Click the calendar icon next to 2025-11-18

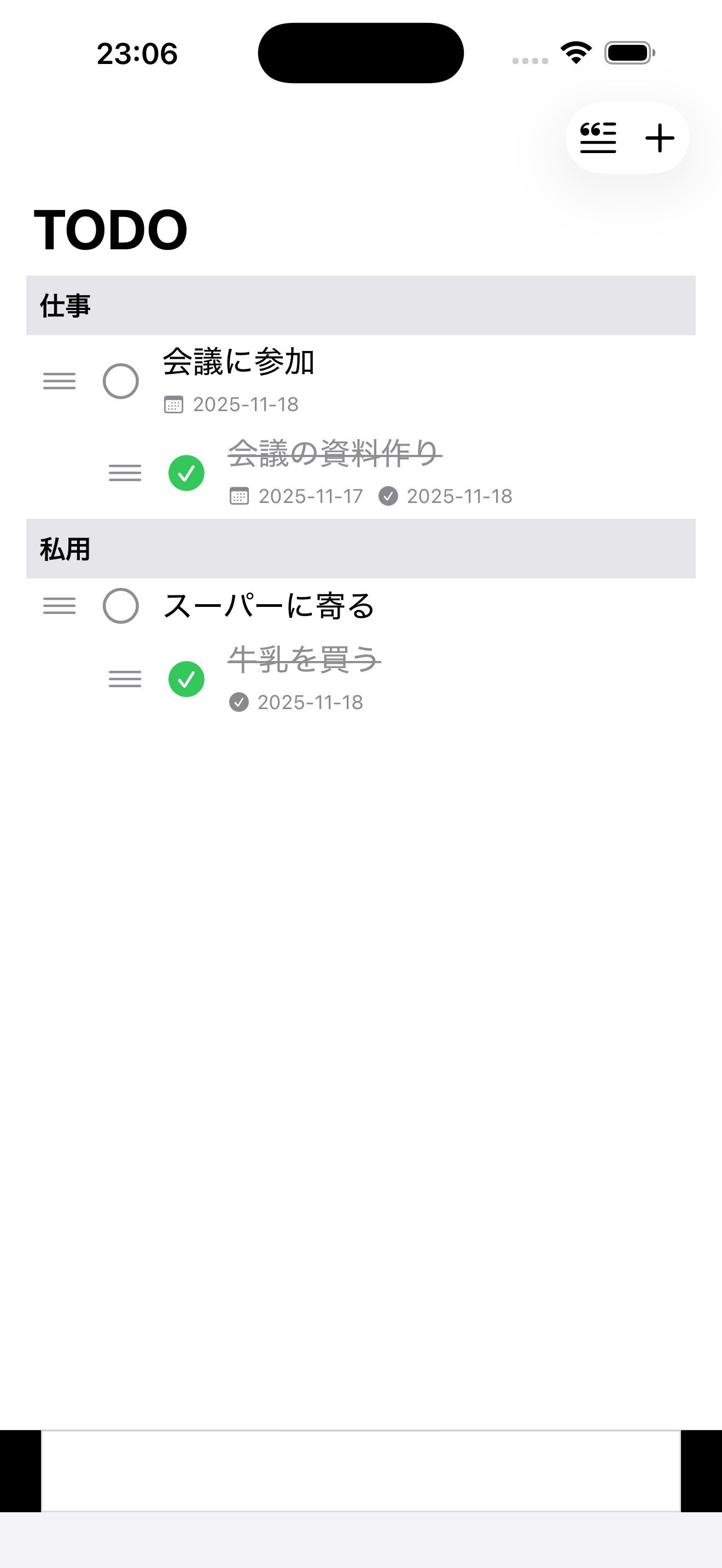point(174,404)
